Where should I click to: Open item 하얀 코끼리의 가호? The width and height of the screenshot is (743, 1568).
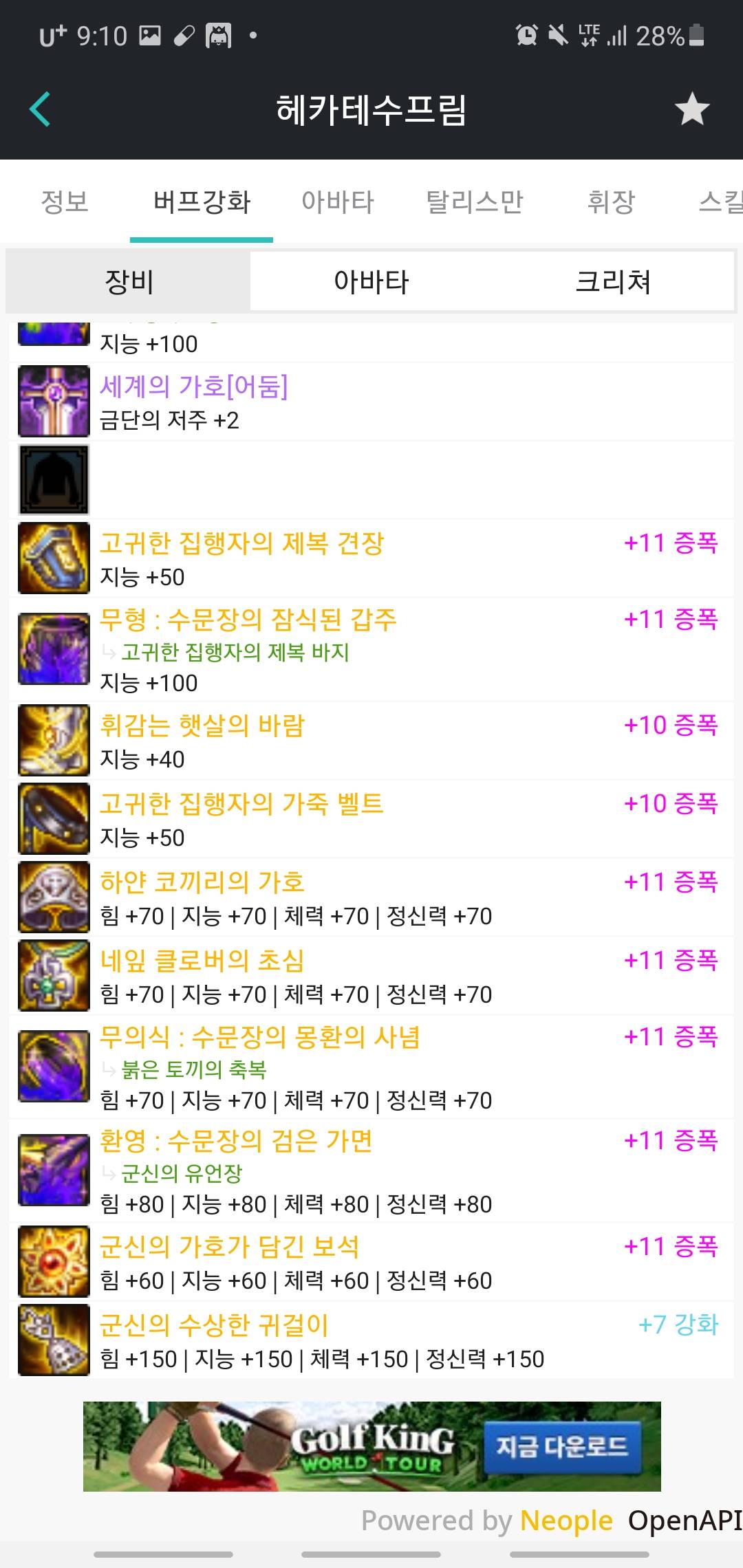click(x=371, y=897)
